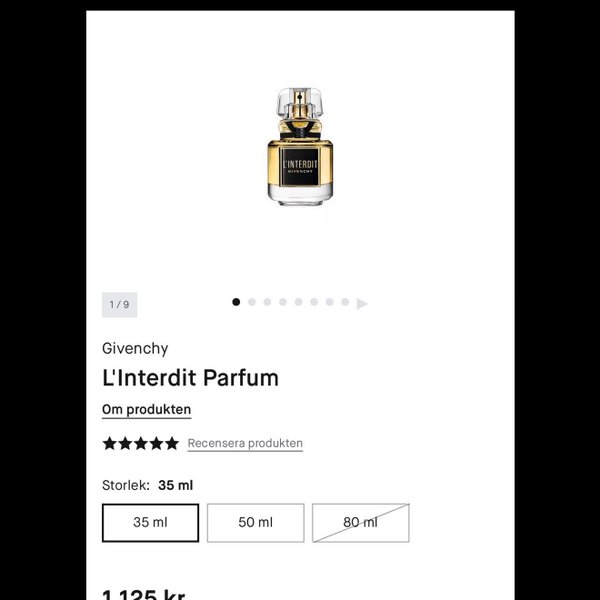Tap Recensera produkten to write a review
This screenshot has width=600, height=600.
pos(245,443)
